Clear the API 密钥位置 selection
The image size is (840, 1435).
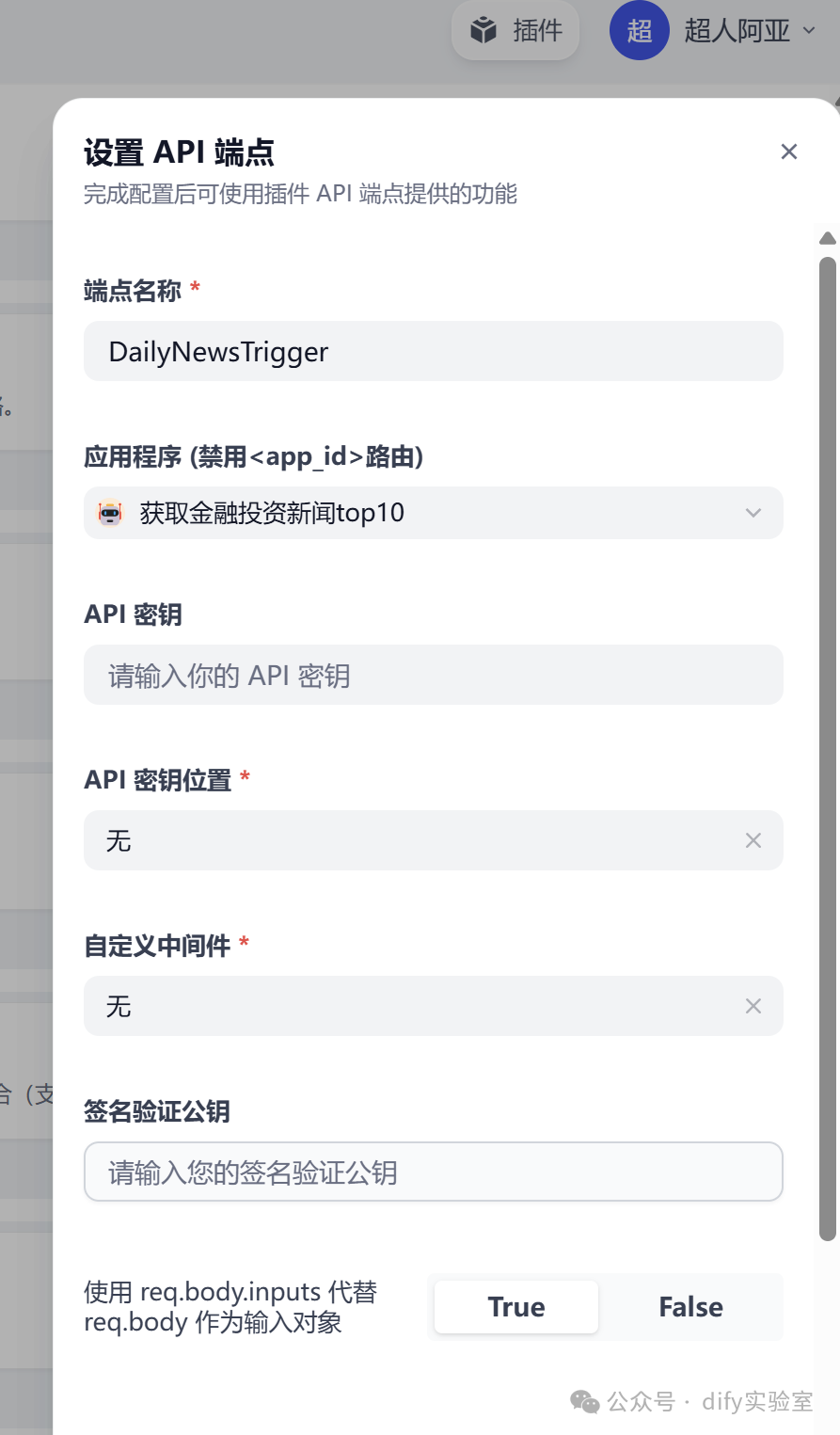point(753,840)
